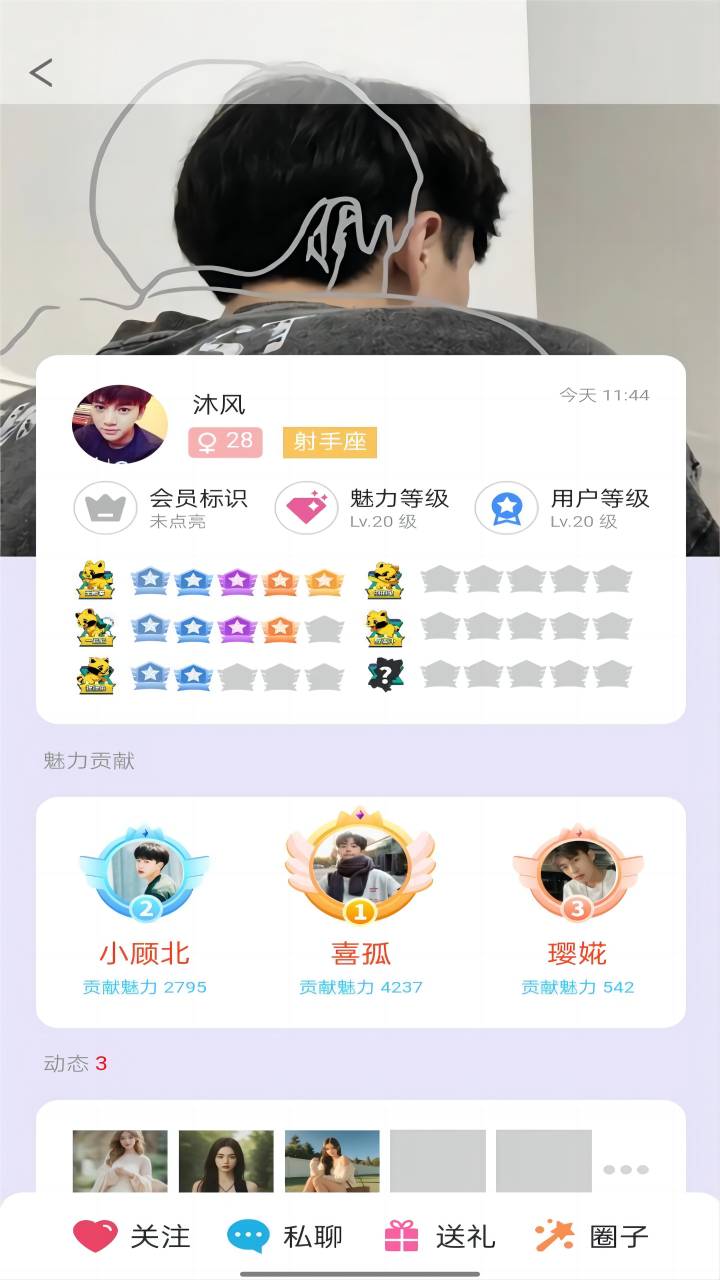Open the 圈子 circle
720x1280 pixels.
click(592, 1236)
